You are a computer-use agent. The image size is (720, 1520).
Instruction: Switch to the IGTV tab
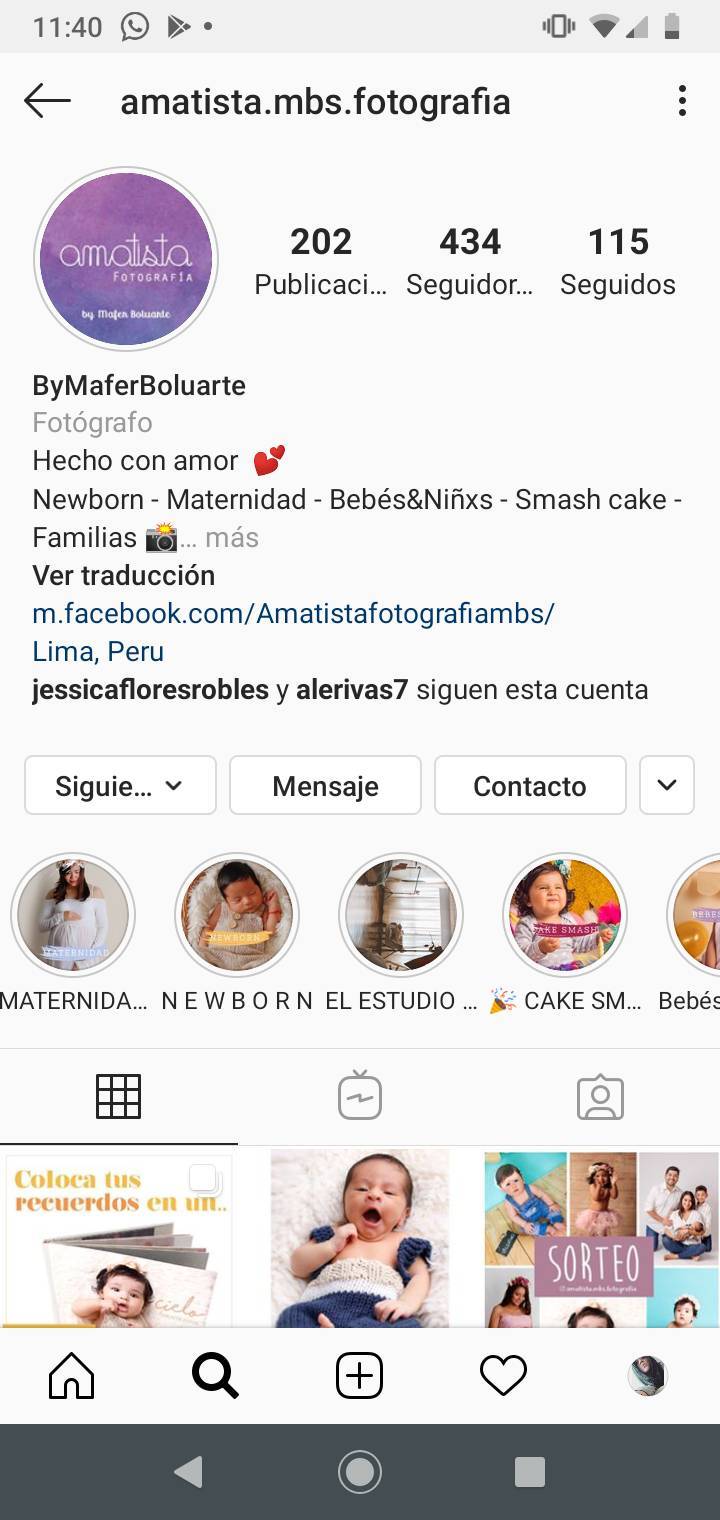pyautogui.click(x=360, y=1096)
